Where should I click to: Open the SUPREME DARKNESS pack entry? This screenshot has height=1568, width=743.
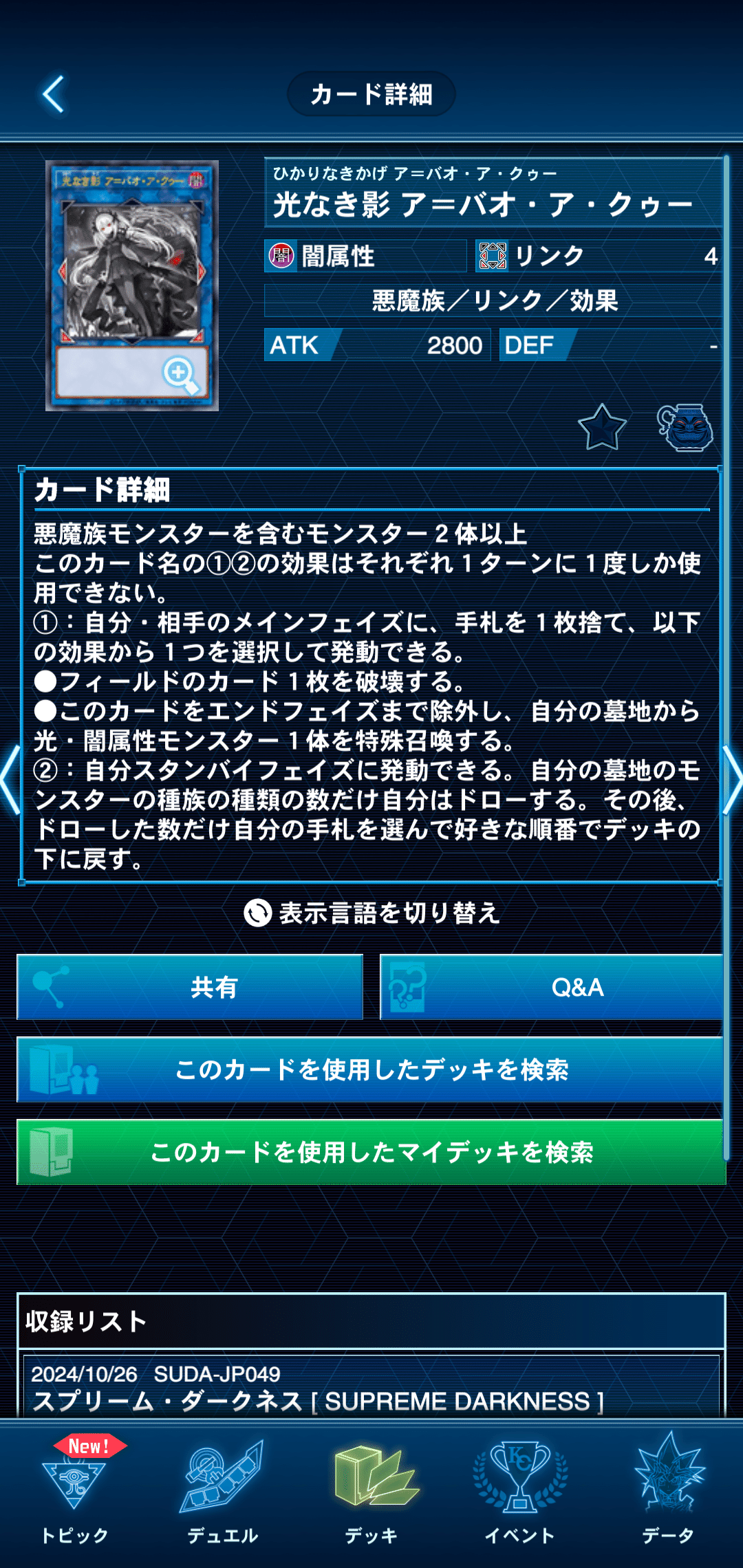tap(371, 1388)
